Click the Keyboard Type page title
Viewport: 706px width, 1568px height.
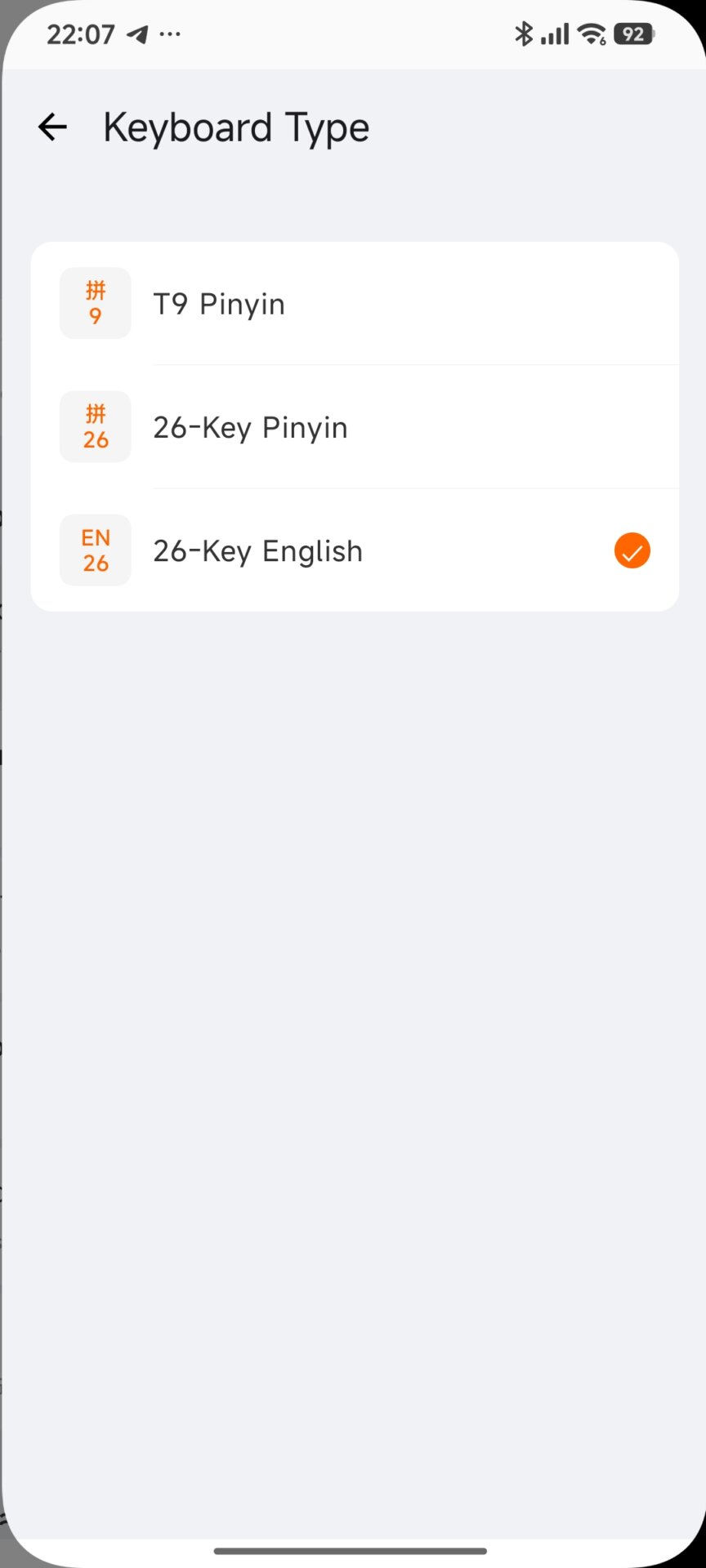(x=236, y=127)
